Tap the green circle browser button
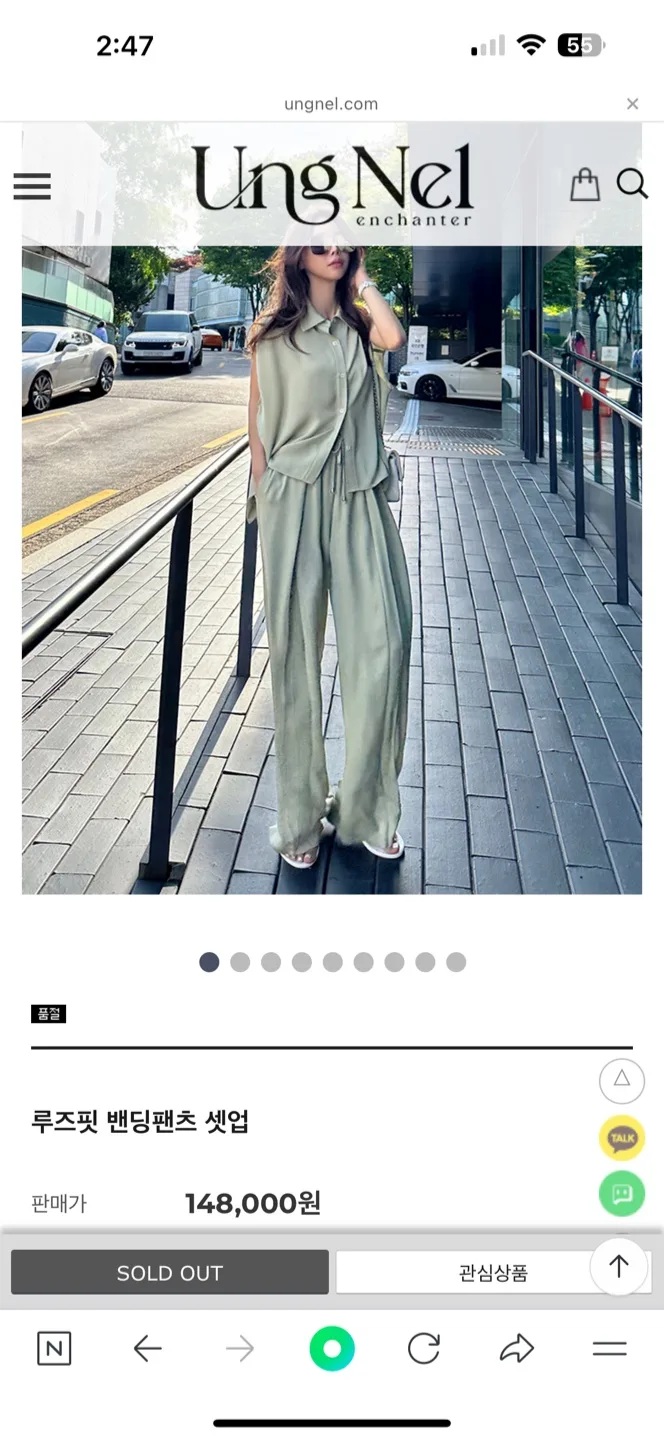 (x=332, y=1349)
